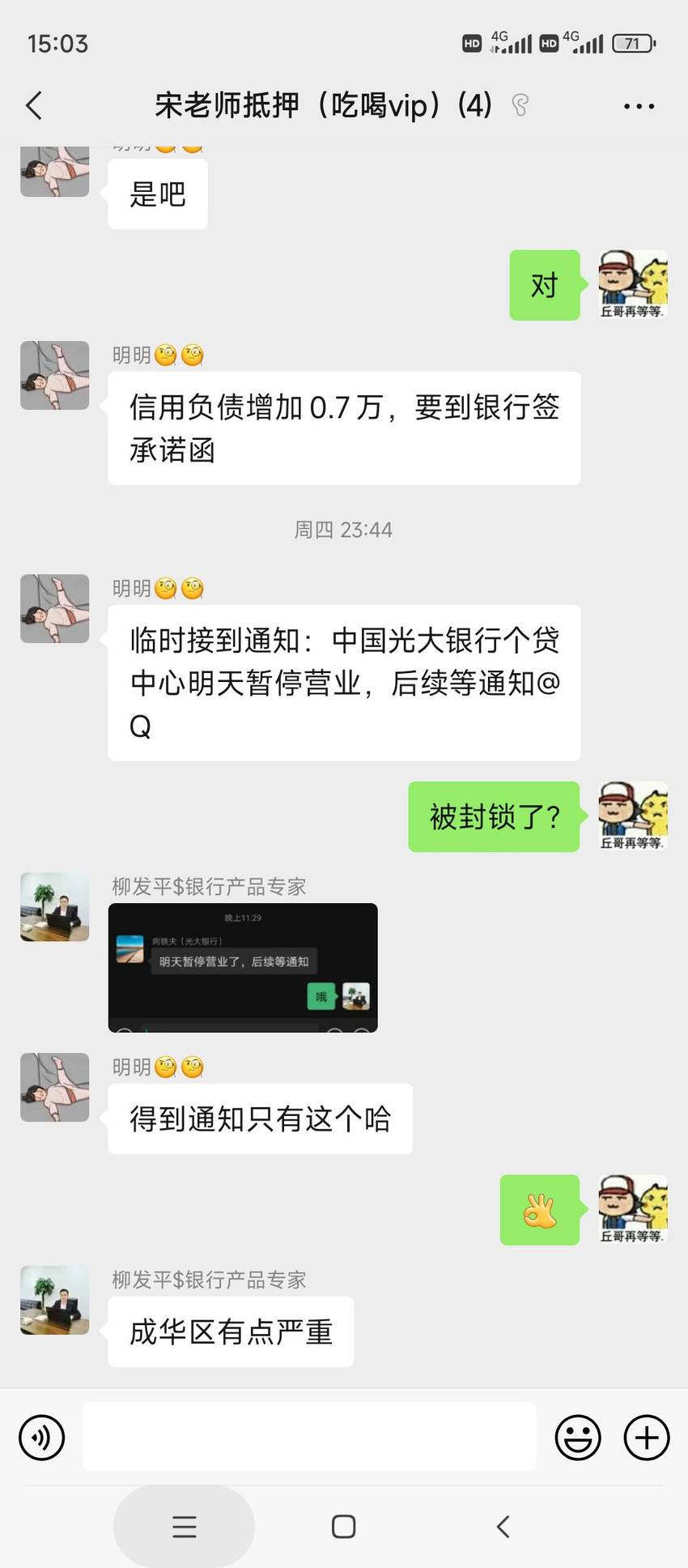Switch to voice message input
The width and height of the screenshot is (688, 1568).
tap(41, 1438)
